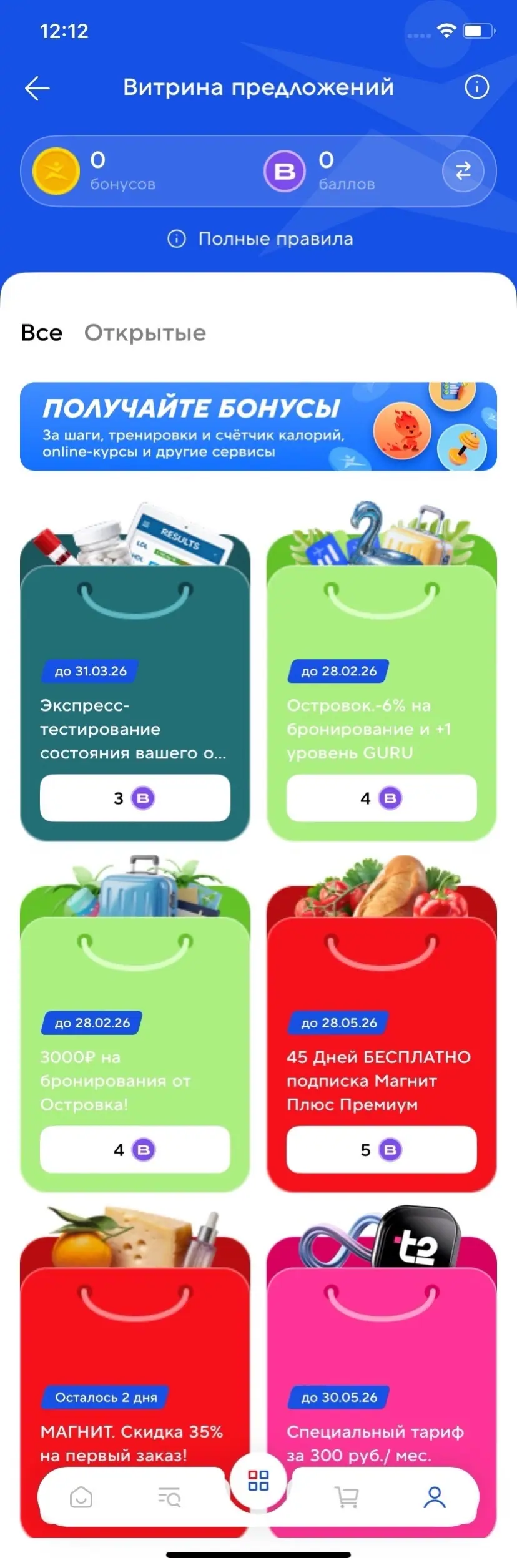Open the Магнит Плюс Премиум offer
This screenshot has height=1568, width=517.
click(382, 1049)
